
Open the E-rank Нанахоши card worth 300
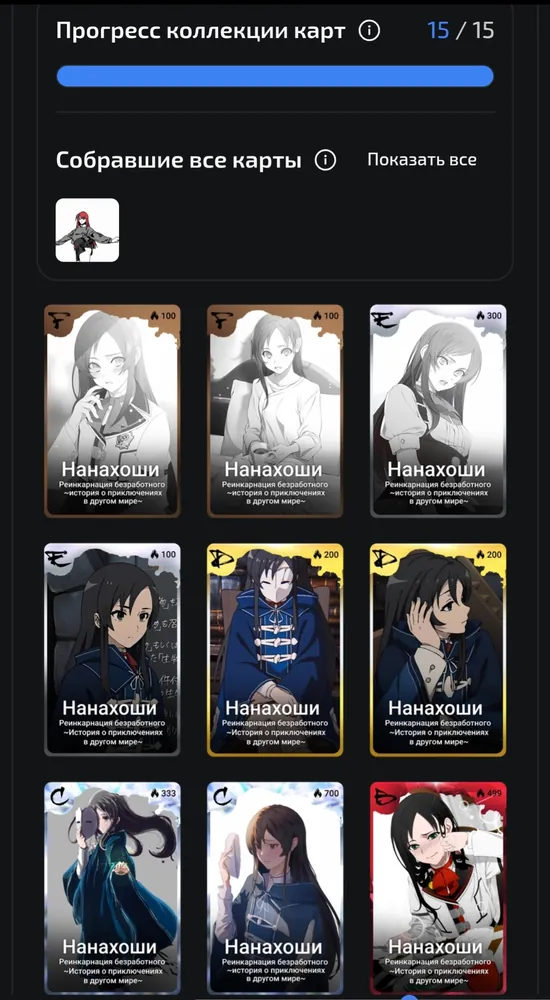[438, 411]
